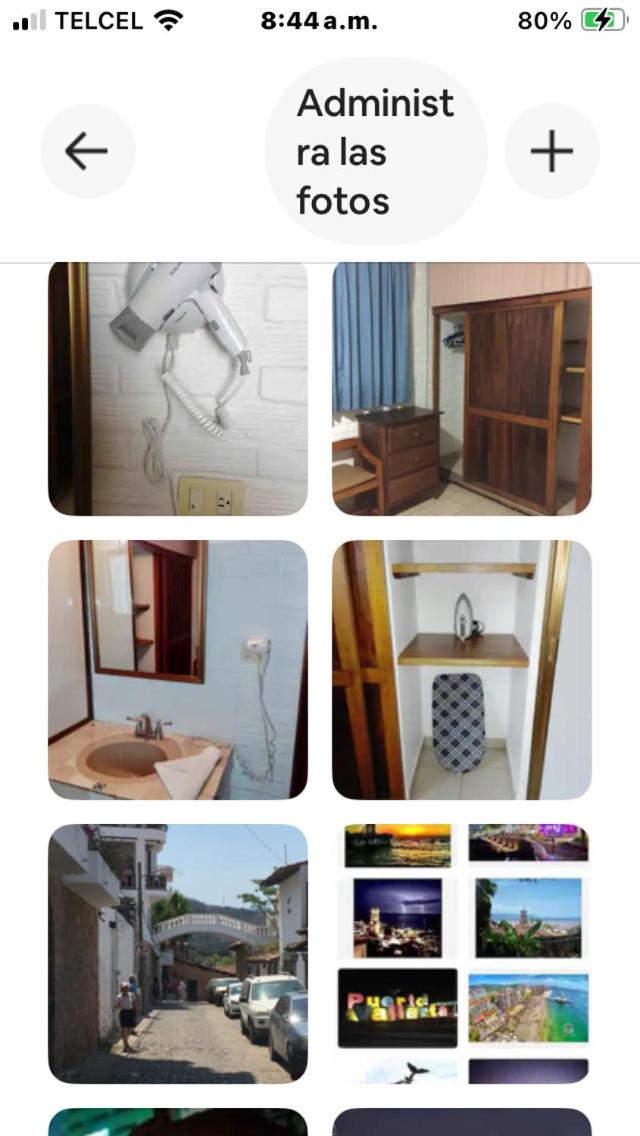Open the hair dryer photo
640x1136 pixels.
178,388
